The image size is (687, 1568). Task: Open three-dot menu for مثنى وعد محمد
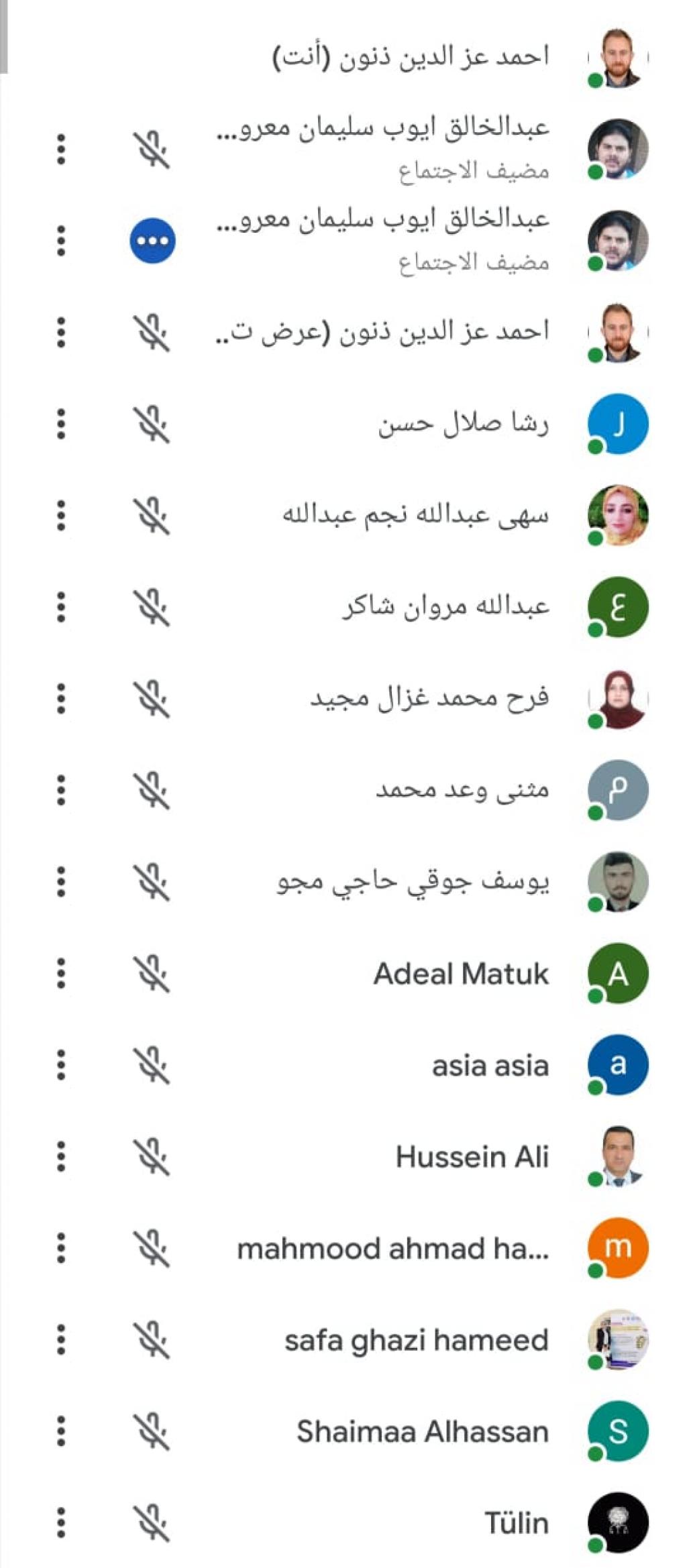pos(61,790)
